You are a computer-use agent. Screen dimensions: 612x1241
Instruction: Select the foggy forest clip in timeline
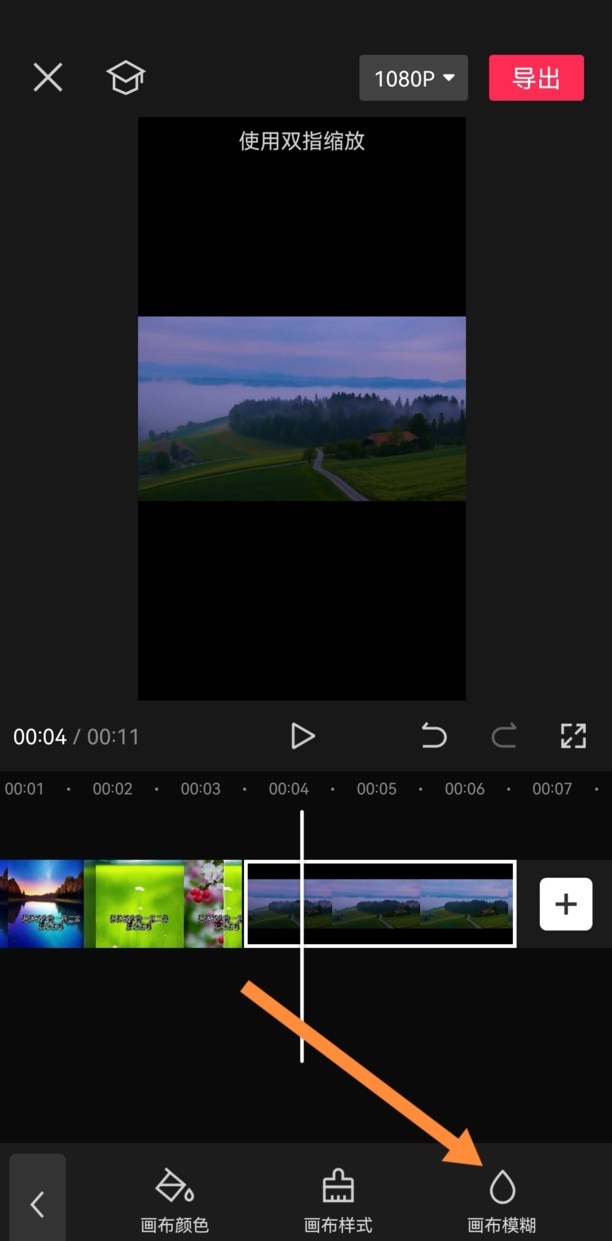click(x=380, y=904)
